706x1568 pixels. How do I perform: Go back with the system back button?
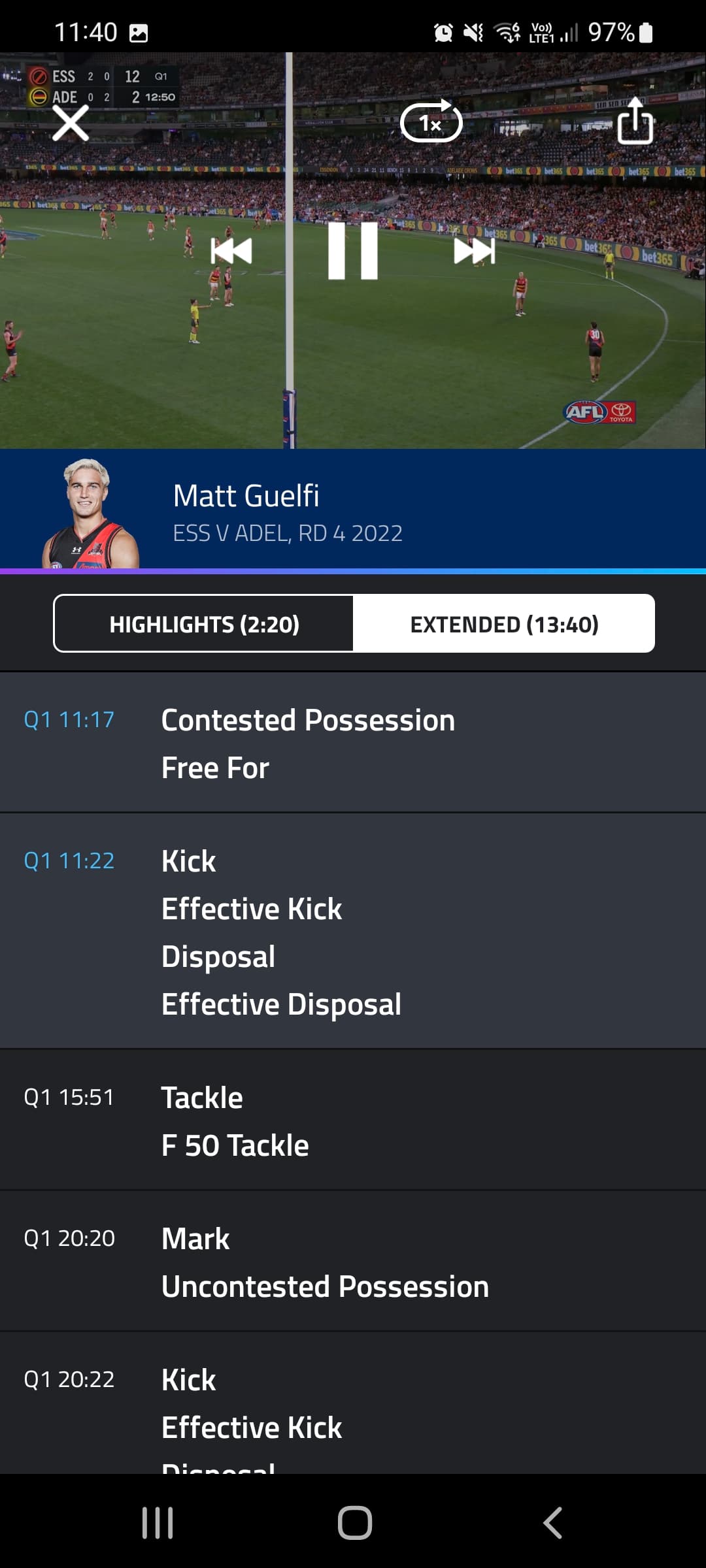coord(552,1523)
